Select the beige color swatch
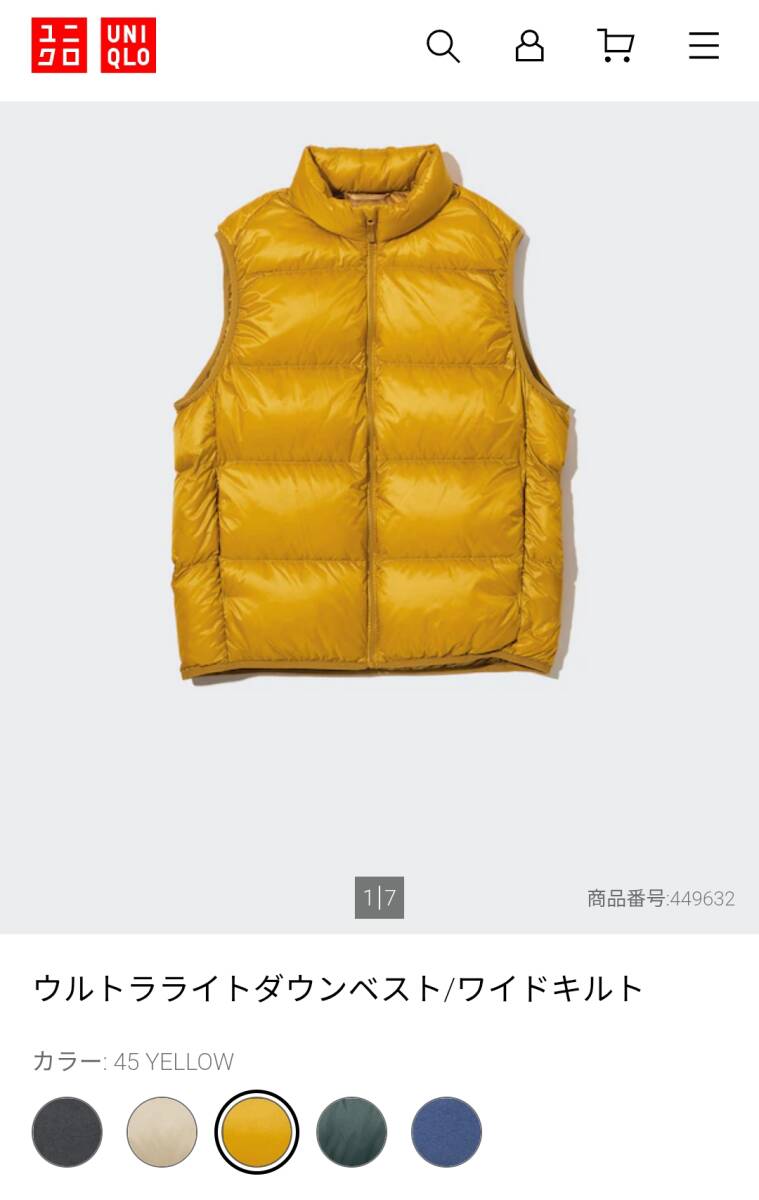The image size is (759, 1200). [x=162, y=1132]
